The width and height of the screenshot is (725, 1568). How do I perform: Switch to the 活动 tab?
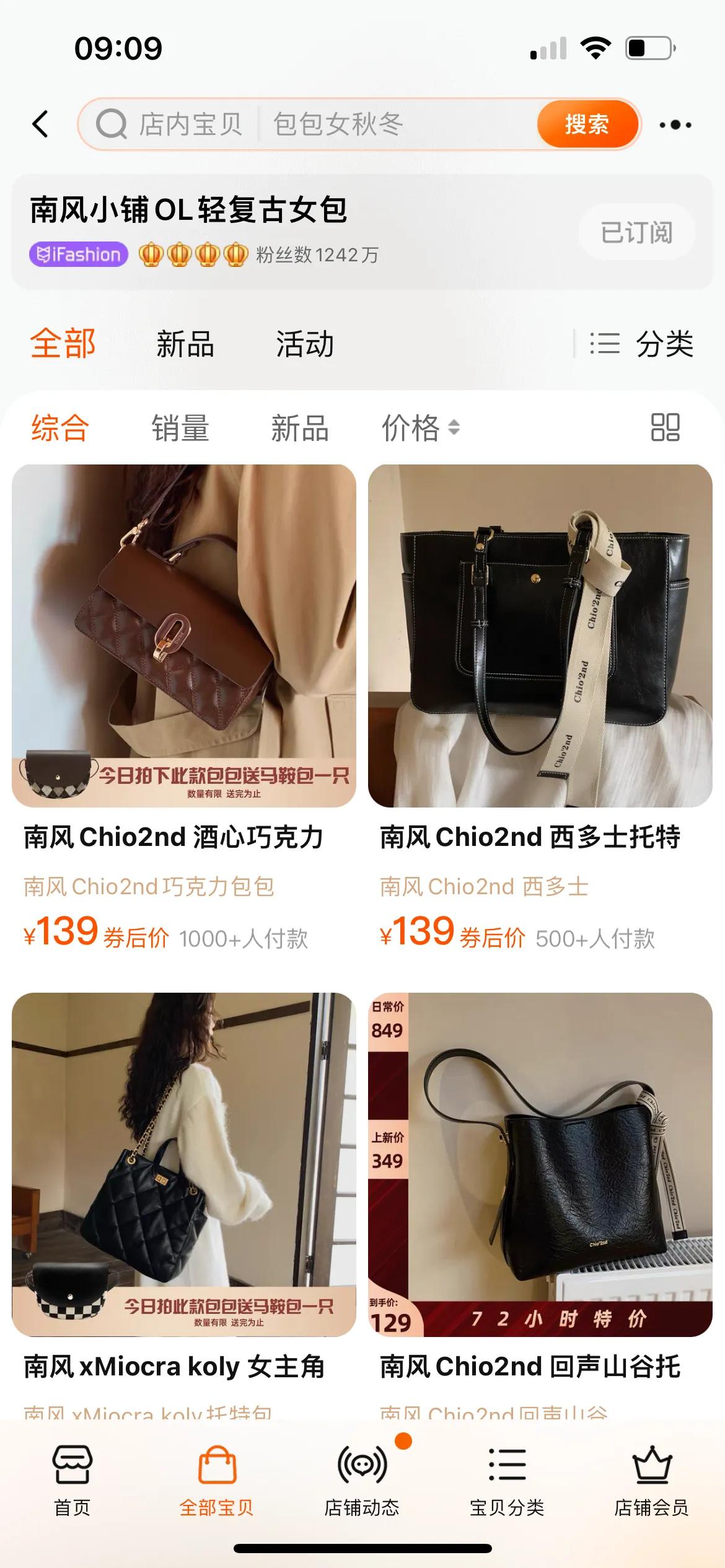tap(305, 344)
